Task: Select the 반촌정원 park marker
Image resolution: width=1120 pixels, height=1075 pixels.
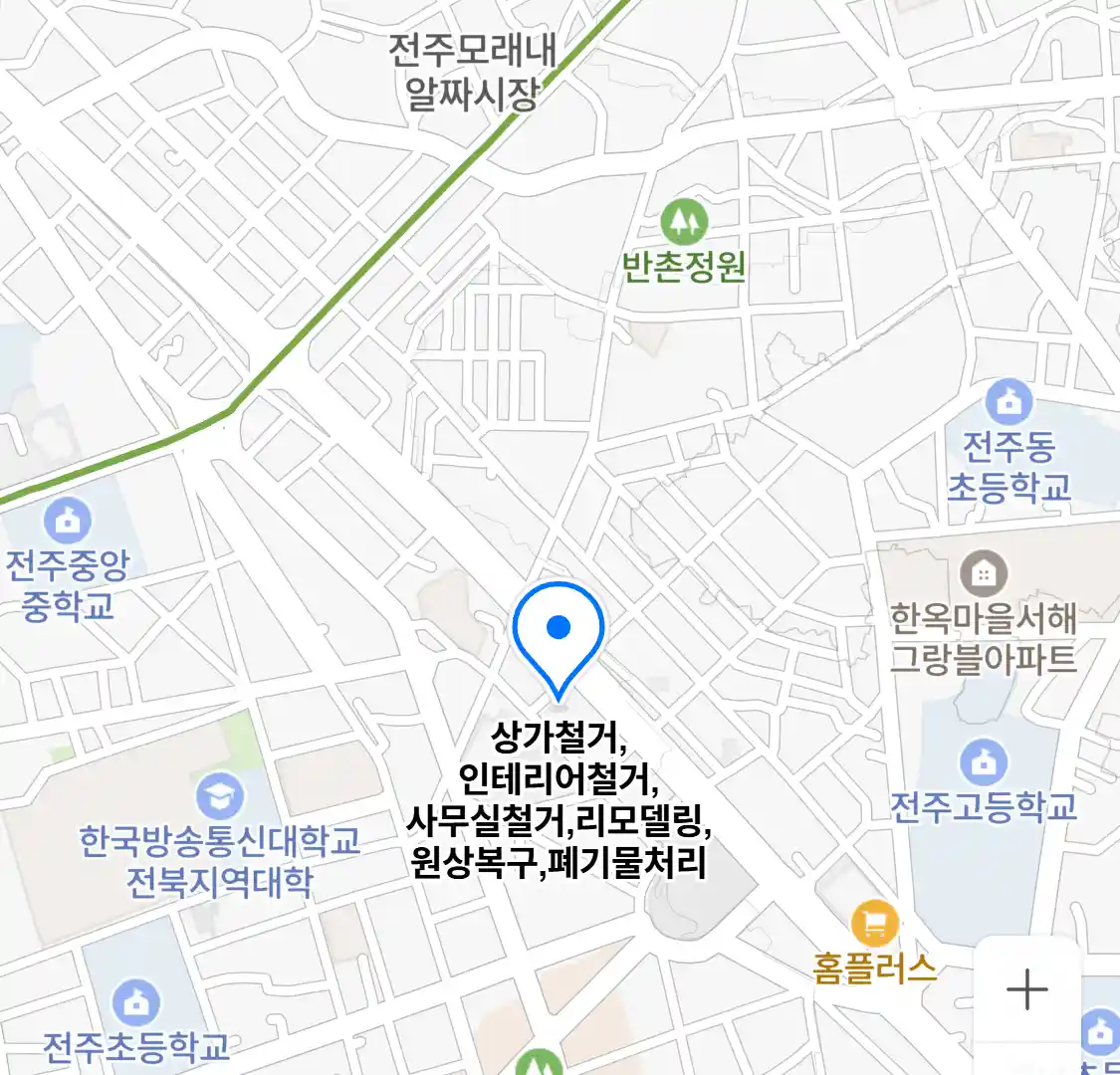Action: pyautogui.click(x=684, y=223)
